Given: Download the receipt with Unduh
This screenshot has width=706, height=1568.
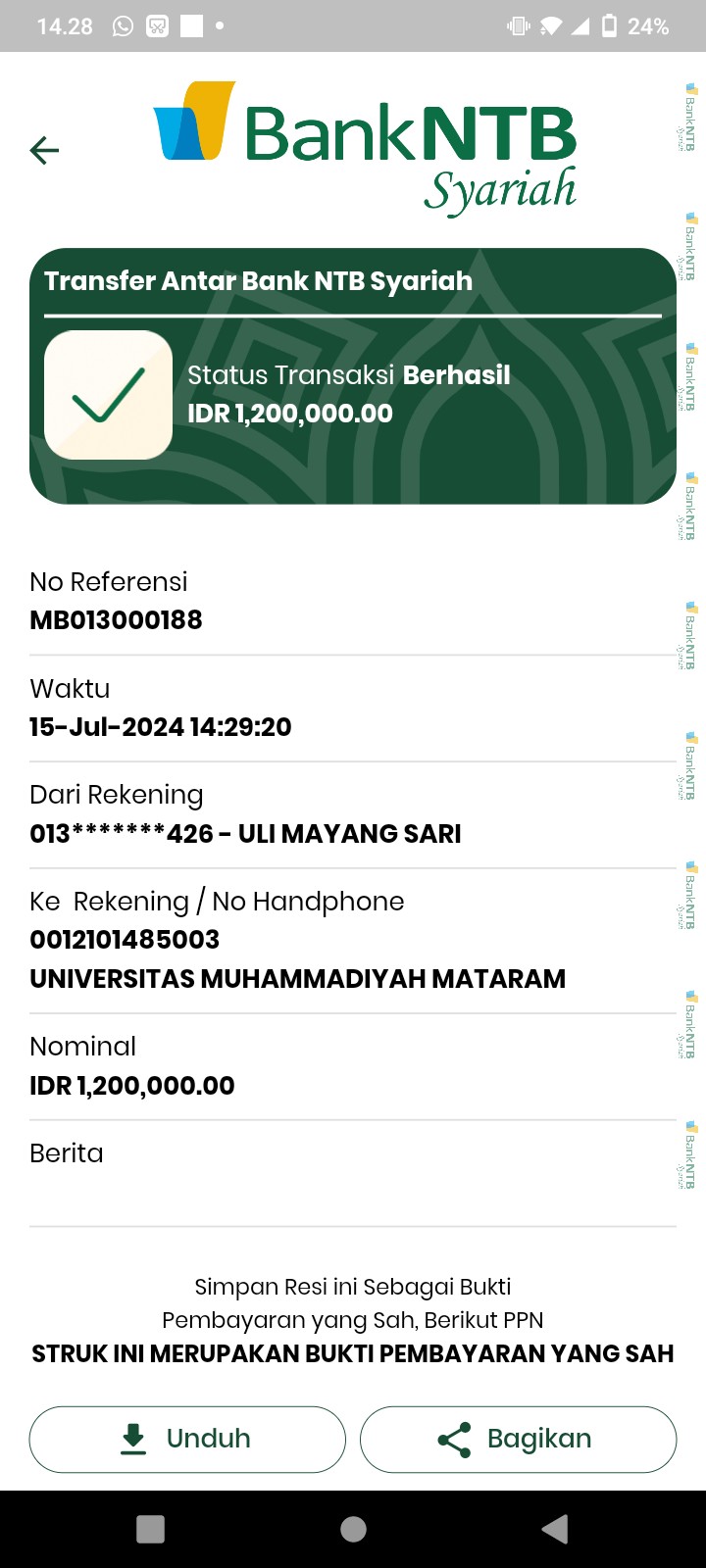Looking at the screenshot, I should click(187, 1439).
